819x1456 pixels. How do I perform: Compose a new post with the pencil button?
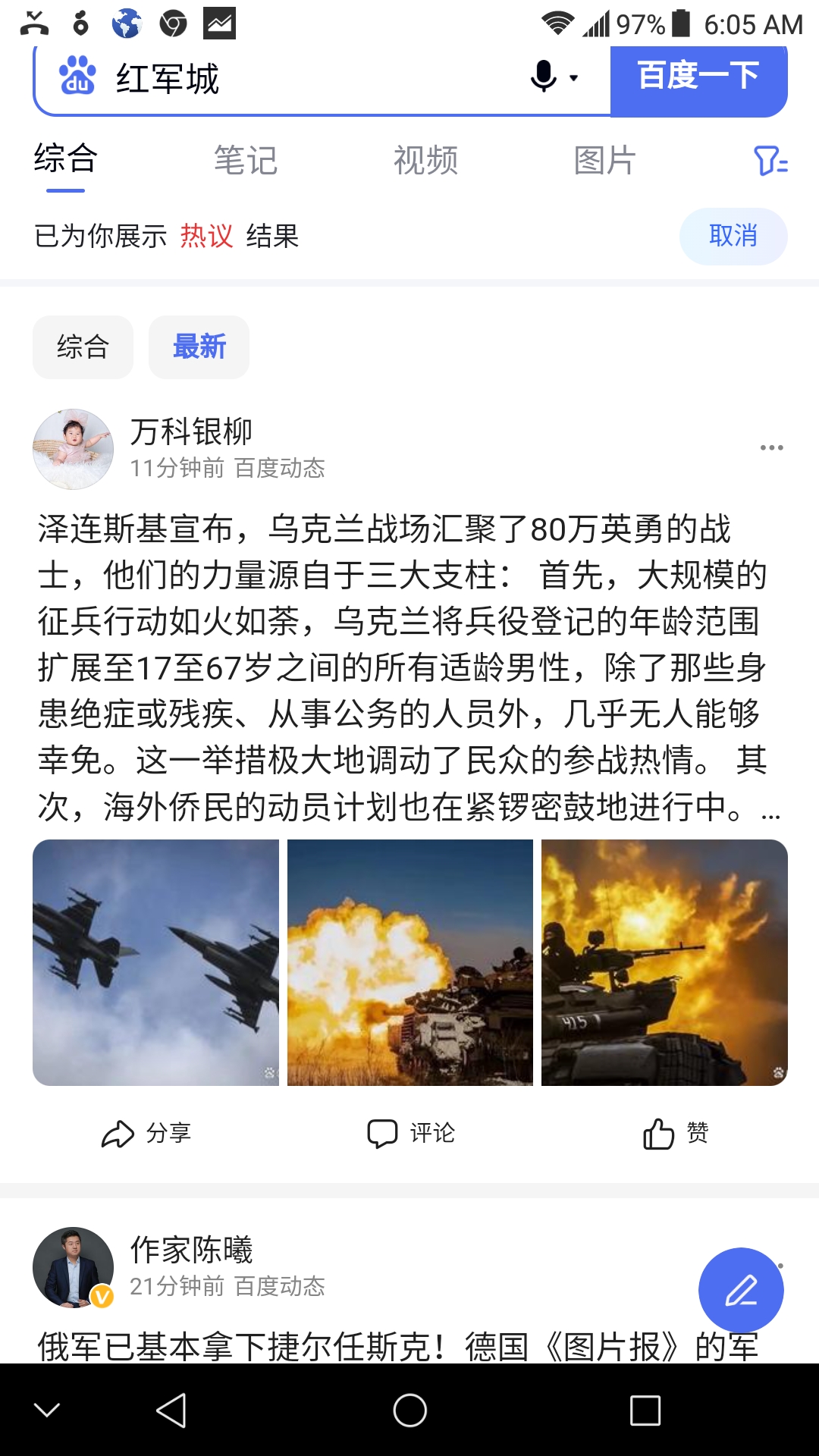[741, 1290]
